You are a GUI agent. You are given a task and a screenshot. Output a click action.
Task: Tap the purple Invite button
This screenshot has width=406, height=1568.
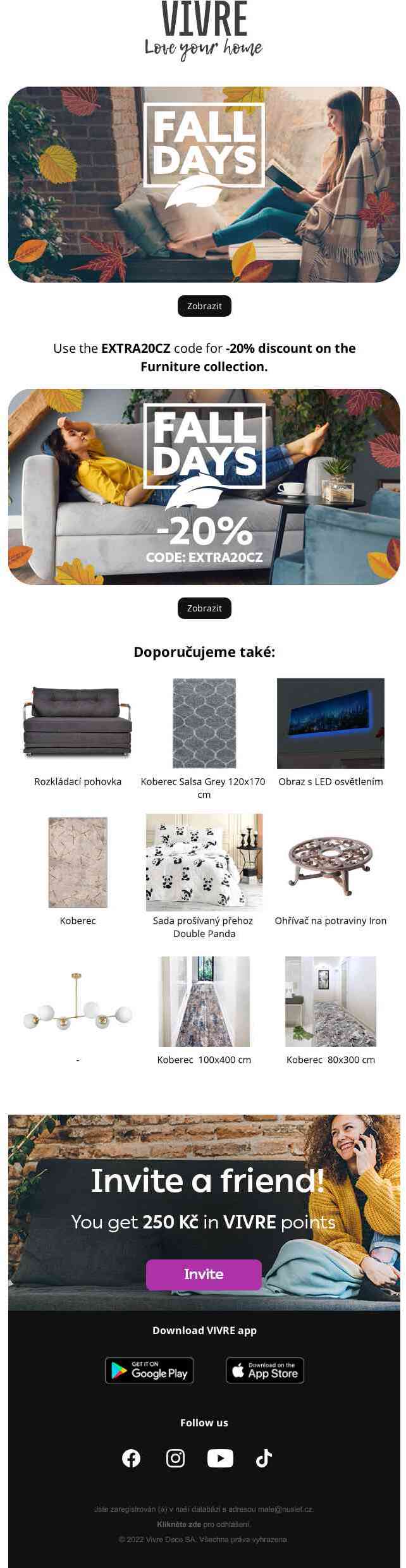click(x=204, y=1274)
